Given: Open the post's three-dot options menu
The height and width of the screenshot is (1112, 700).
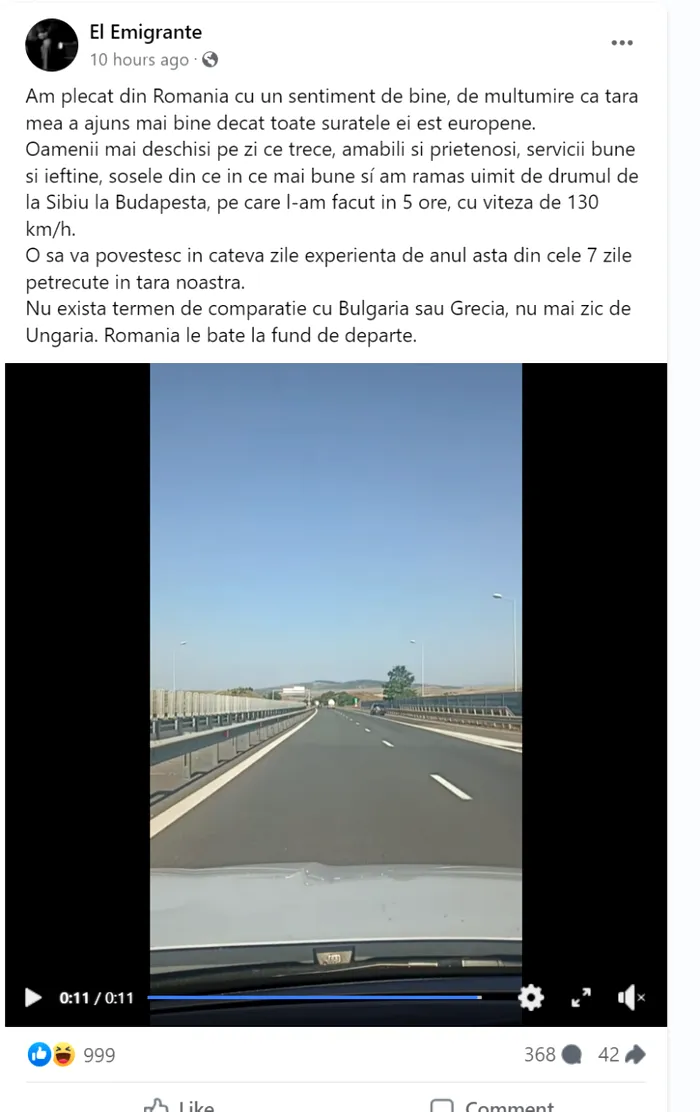Looking at the screenshot, I should click(x=622, y=43).
